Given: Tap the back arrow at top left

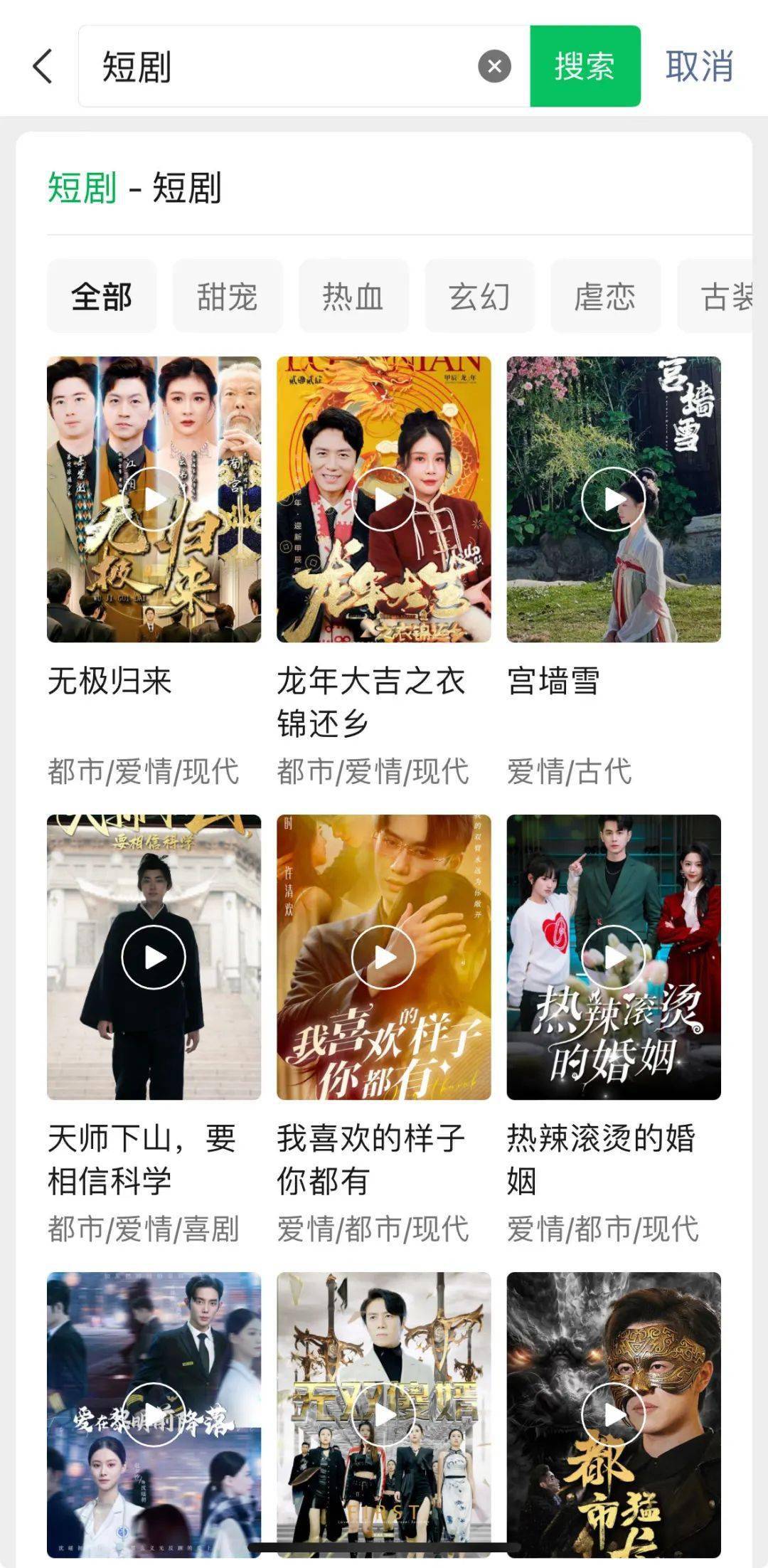Looking at the screenshot, I should click(43, 68).
